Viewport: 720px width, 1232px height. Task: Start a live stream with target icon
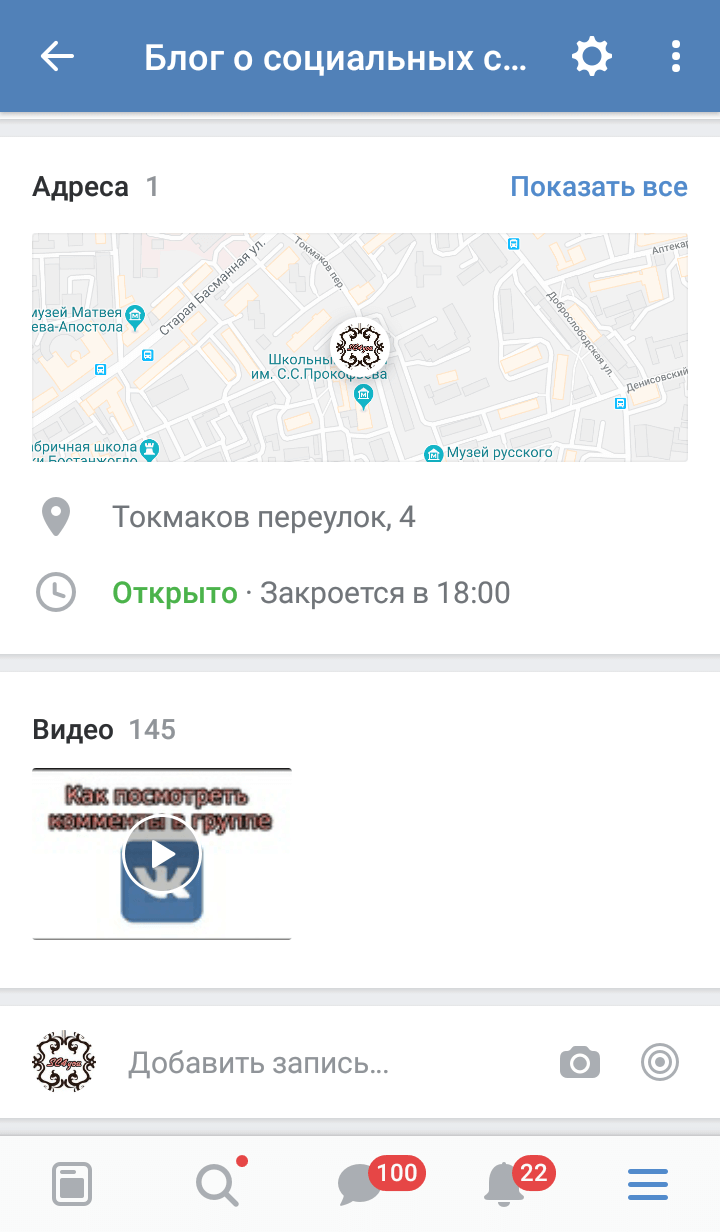pos(659,1062)
